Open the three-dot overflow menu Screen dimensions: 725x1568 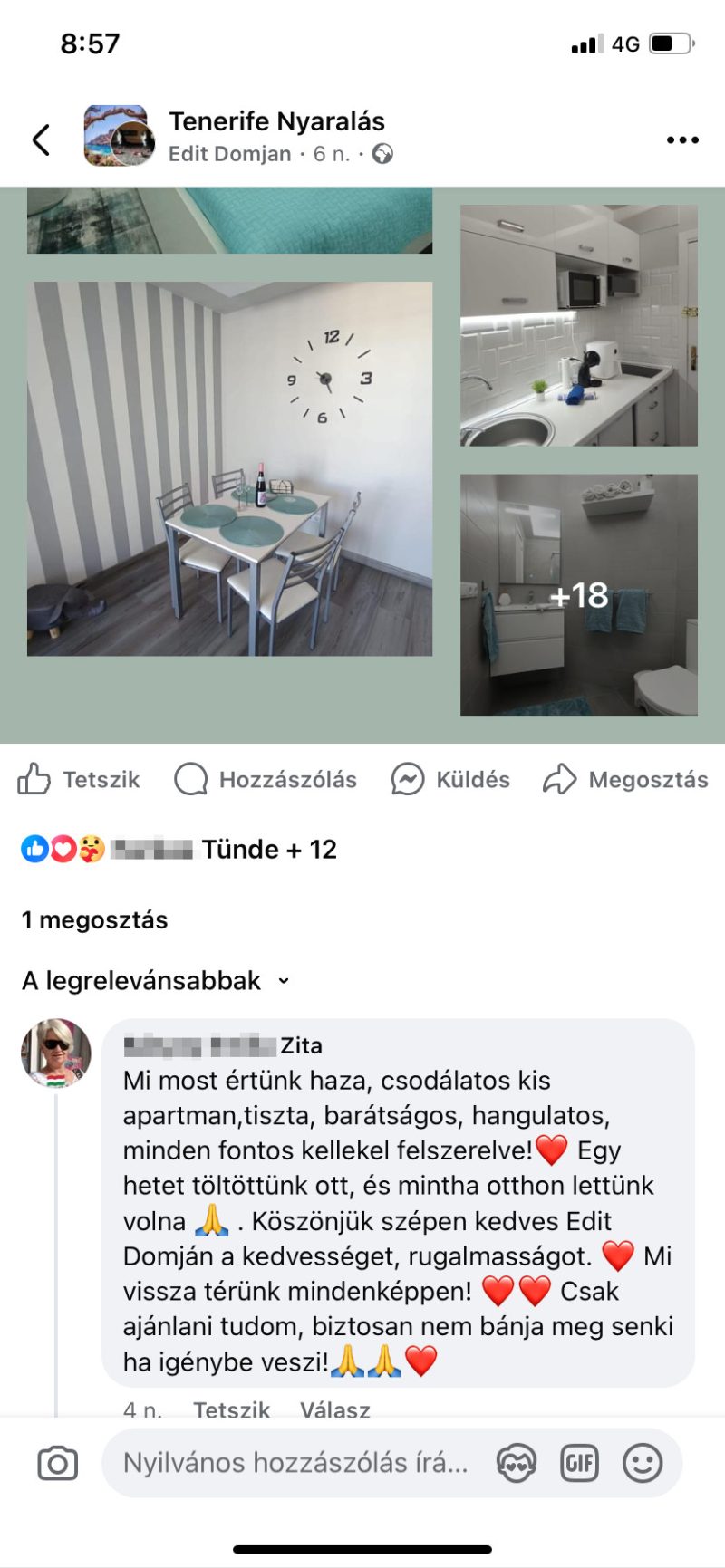[681, 139]
